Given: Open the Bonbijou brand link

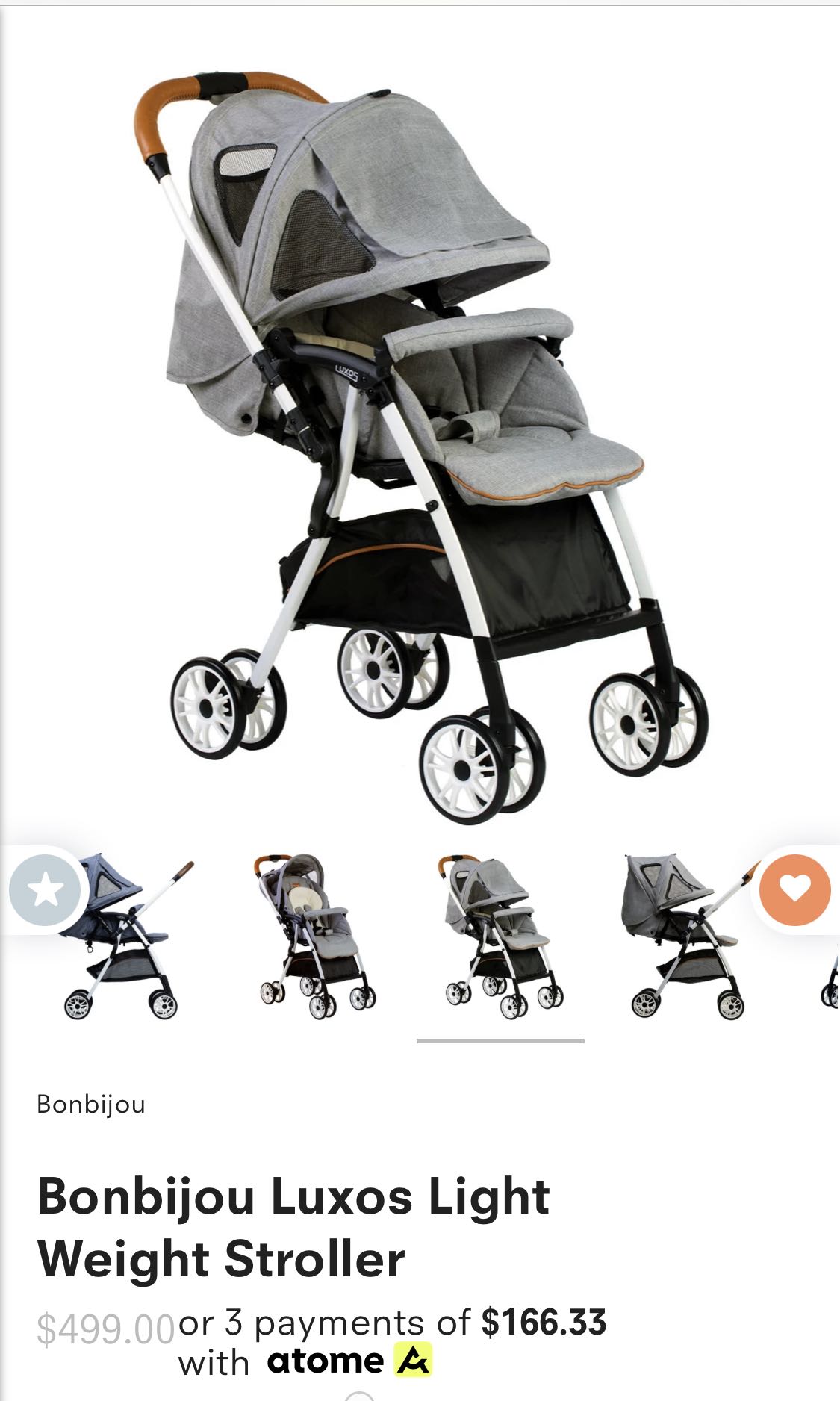Looking at the screenshot, I should pos(91,1104).
